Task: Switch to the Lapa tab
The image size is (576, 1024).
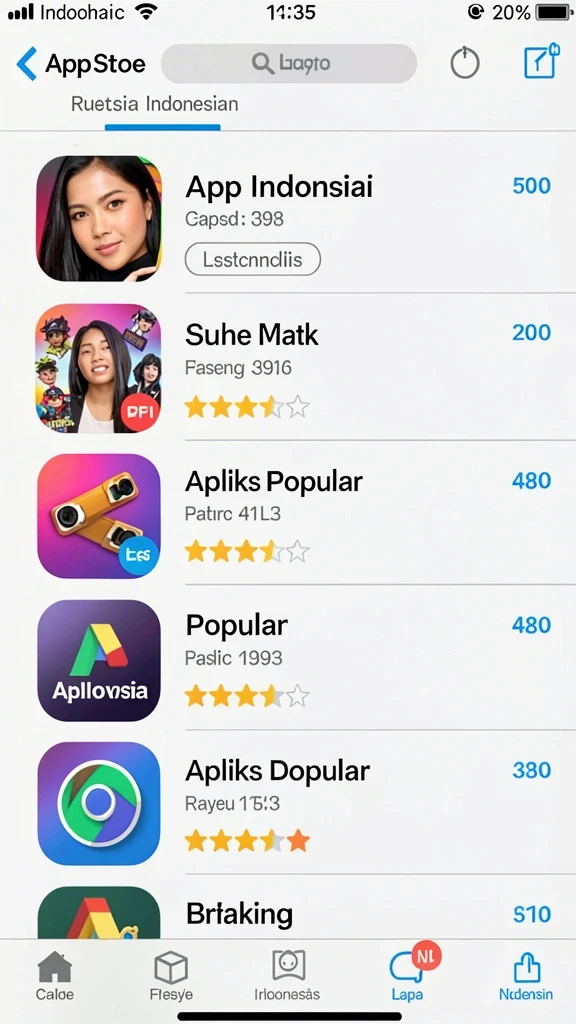Action: point(408,976)
